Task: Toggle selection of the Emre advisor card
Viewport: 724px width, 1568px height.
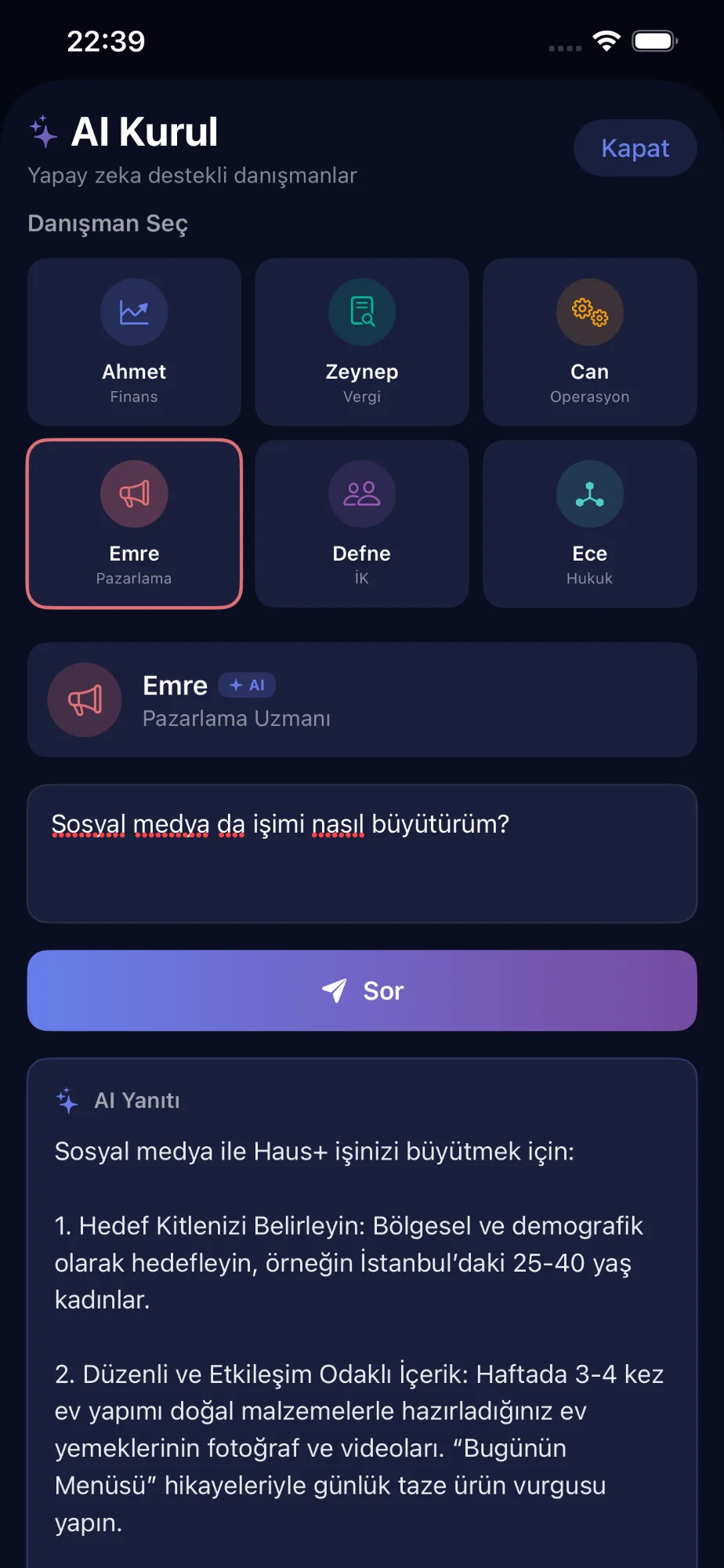Action: click(133, 524)
